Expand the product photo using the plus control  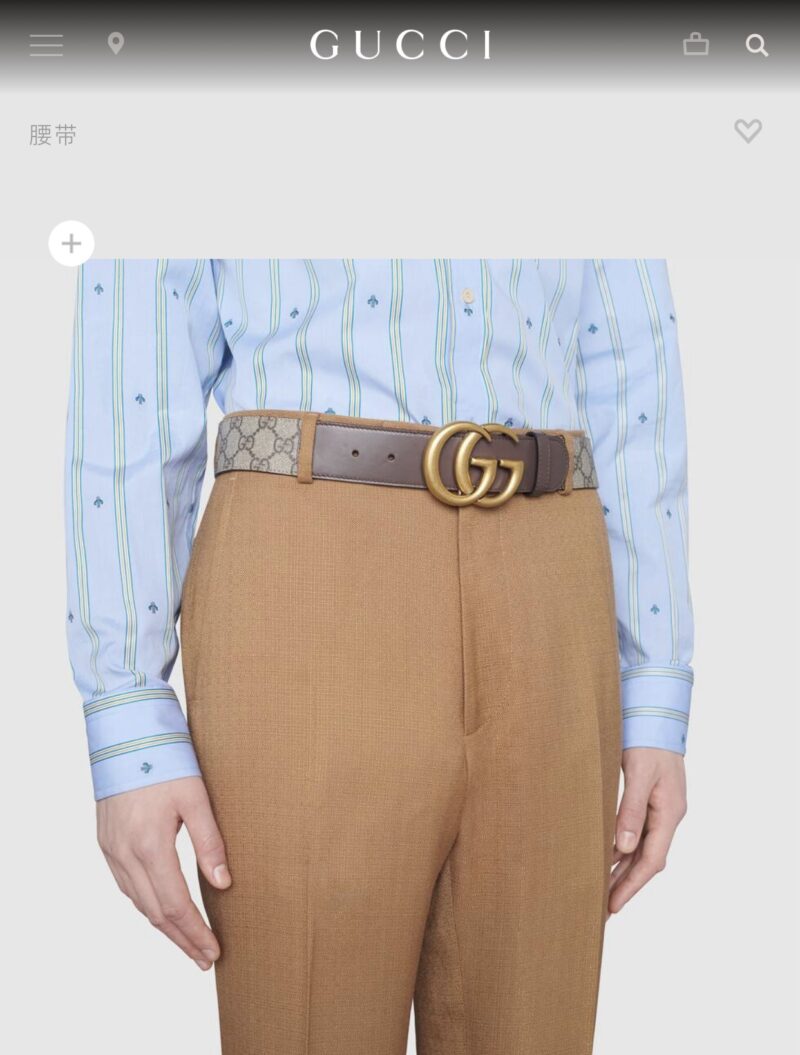[x=71, y=241]
